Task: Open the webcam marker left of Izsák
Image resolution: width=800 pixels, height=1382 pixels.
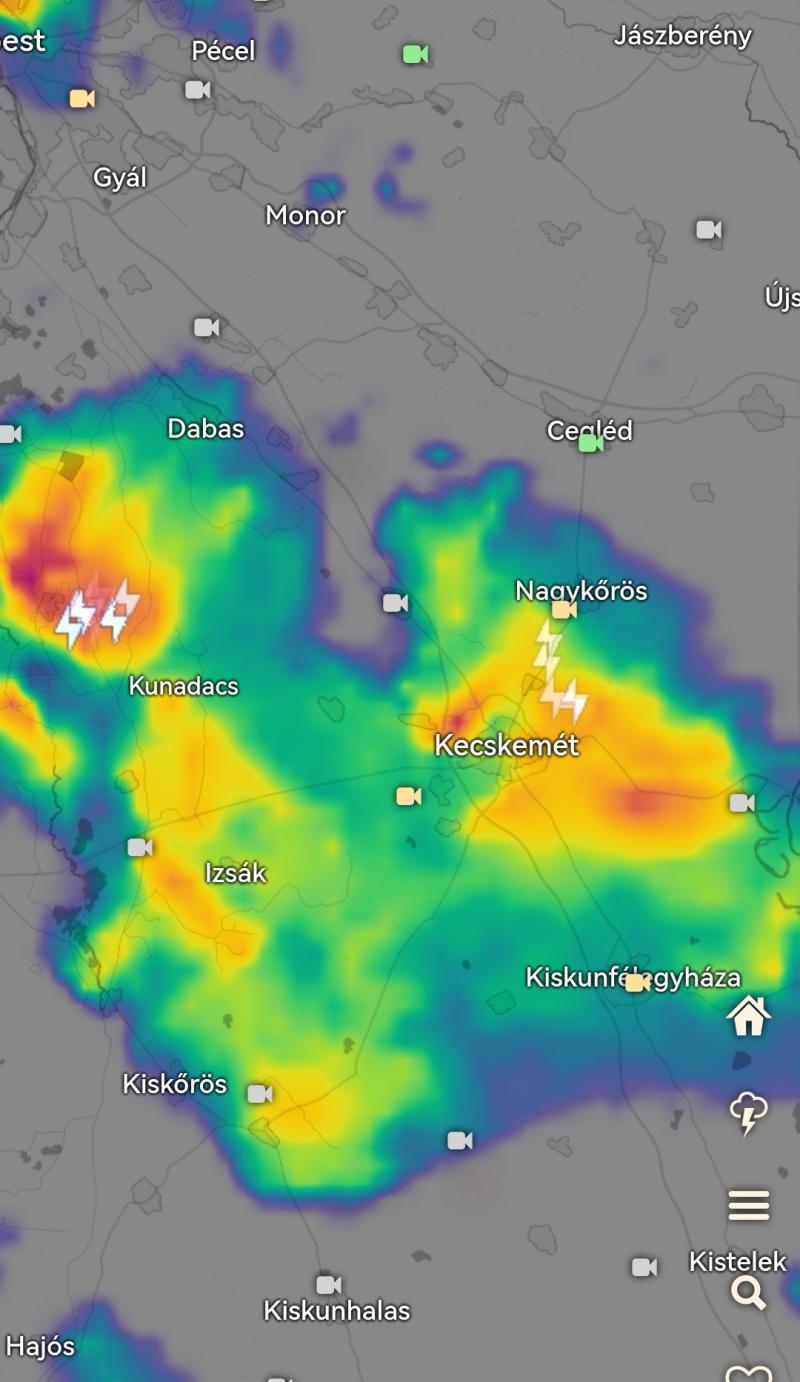Action: pos(140,847)
